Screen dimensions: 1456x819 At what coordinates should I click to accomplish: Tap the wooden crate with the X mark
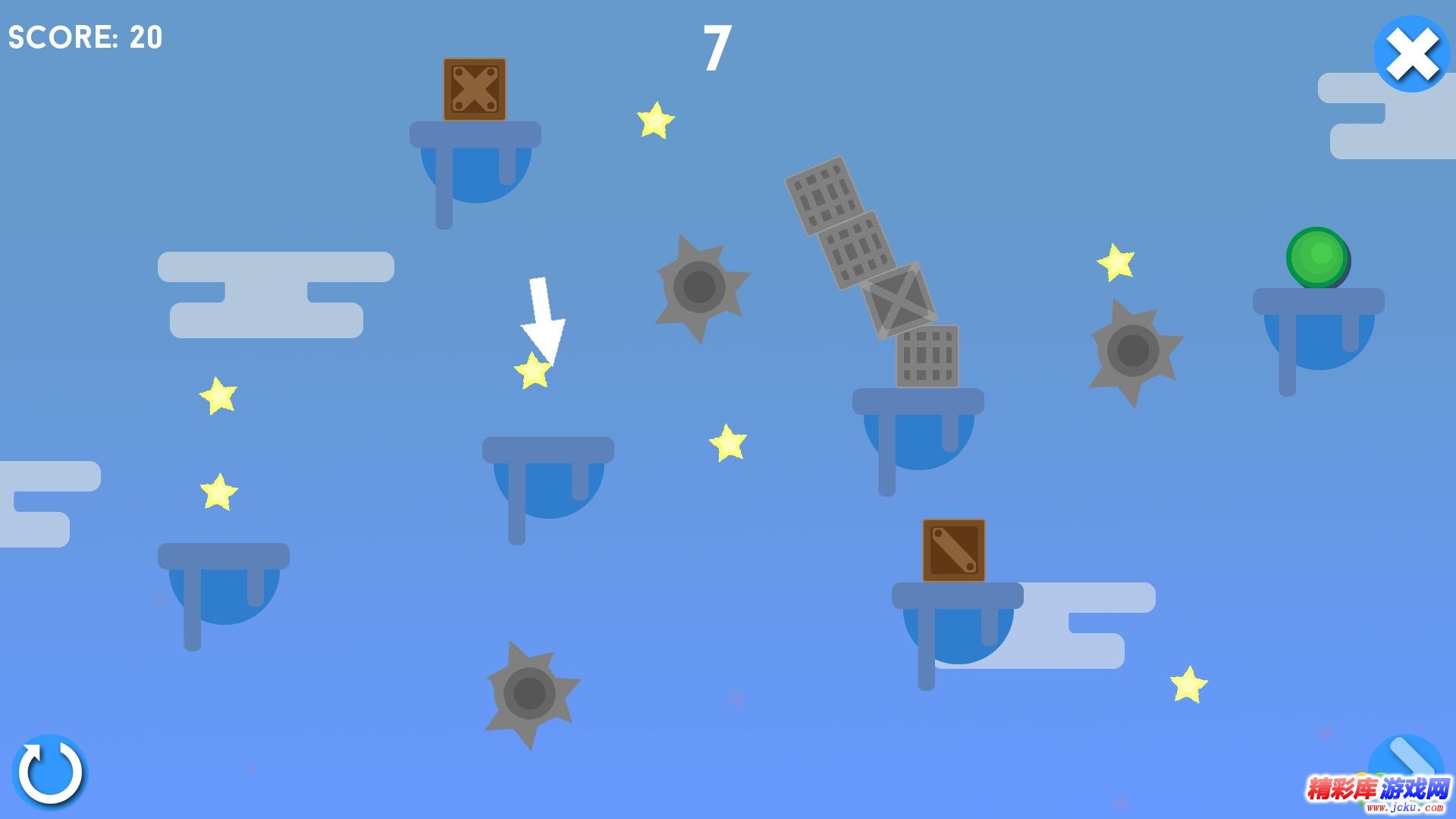475,89
